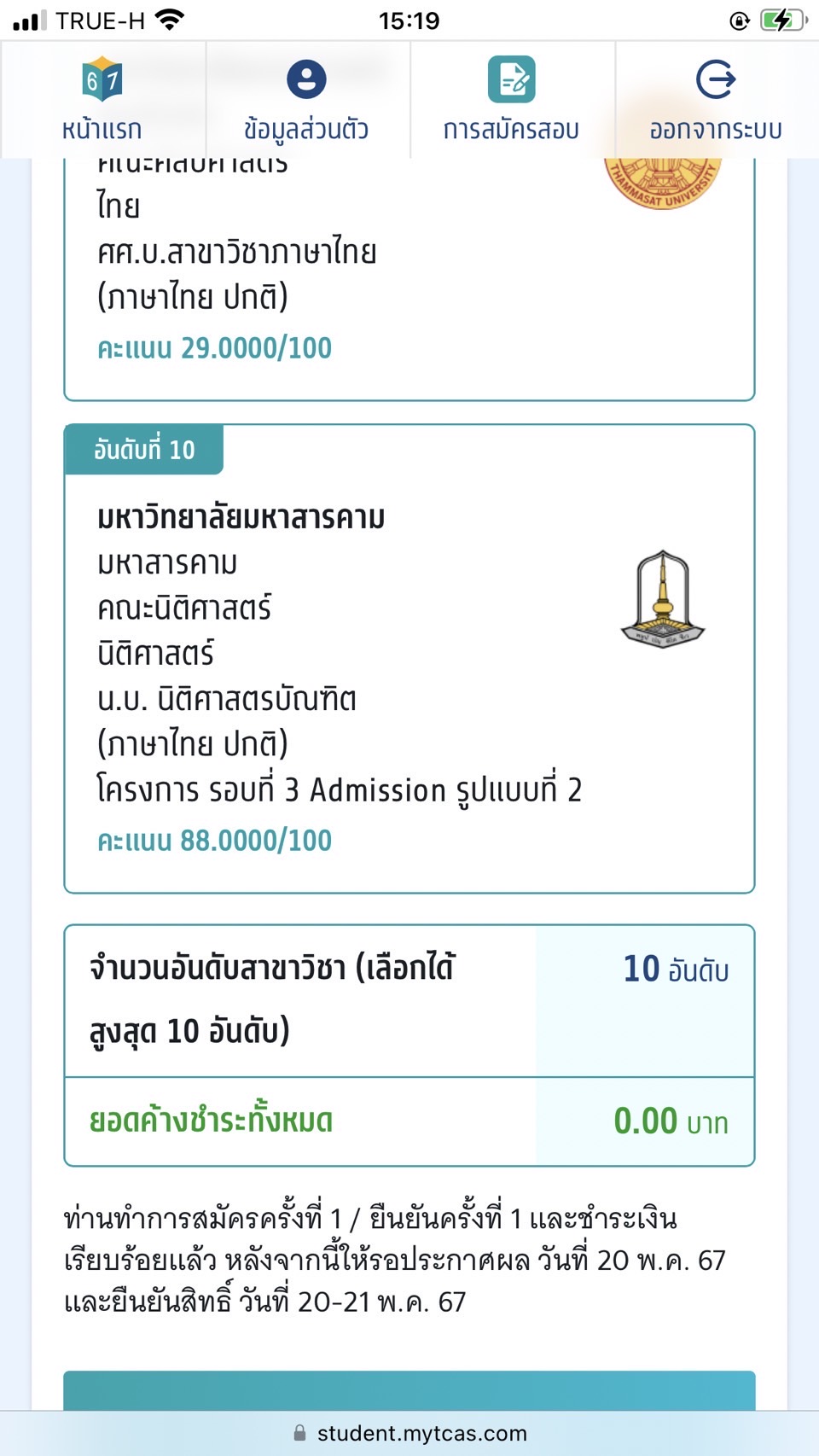
Task: Tap the student.mytcas.com address bar
Action: click(409, 1433)
